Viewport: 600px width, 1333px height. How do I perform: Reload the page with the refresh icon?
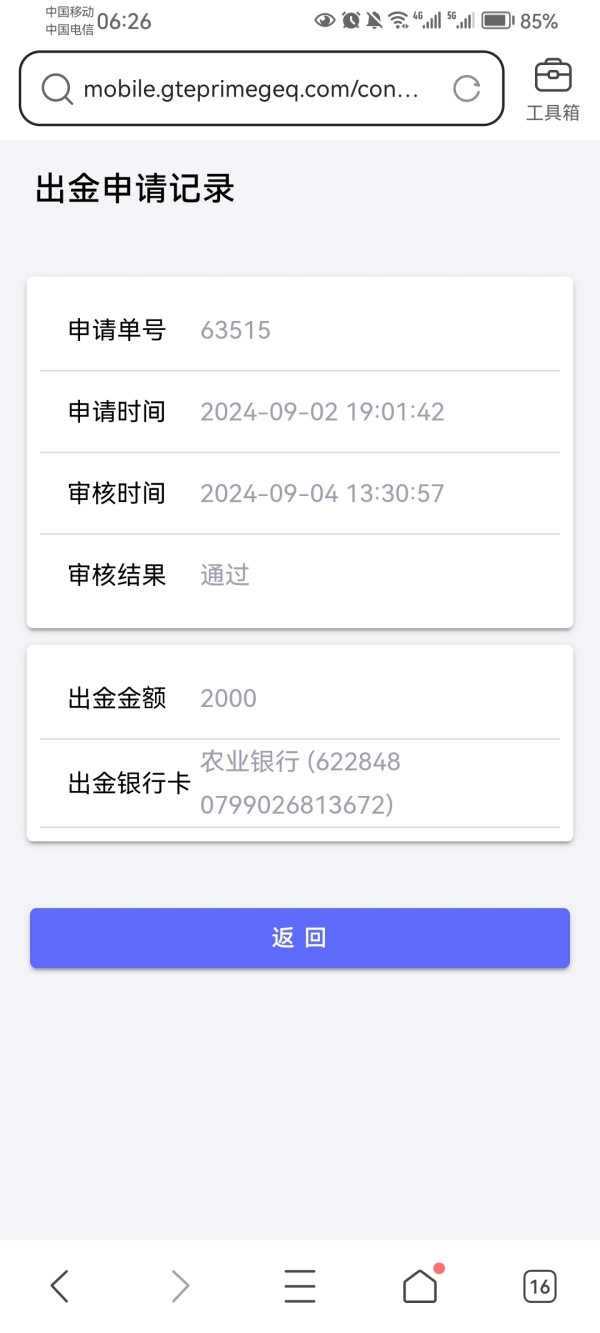pyautogui.click(x=466, y=89)
